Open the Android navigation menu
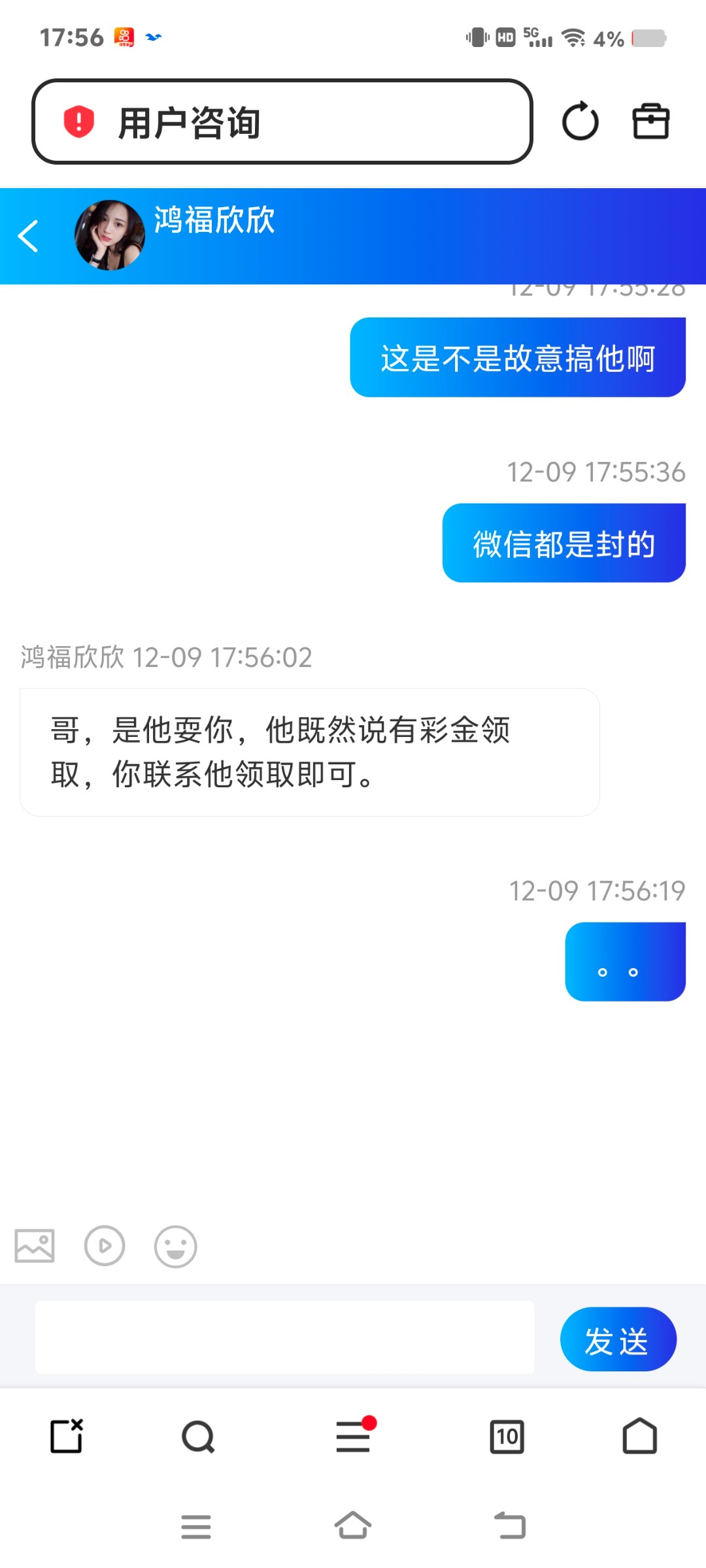The height and width of the screenshot is (1568, 706). [x=195, y=1526]
